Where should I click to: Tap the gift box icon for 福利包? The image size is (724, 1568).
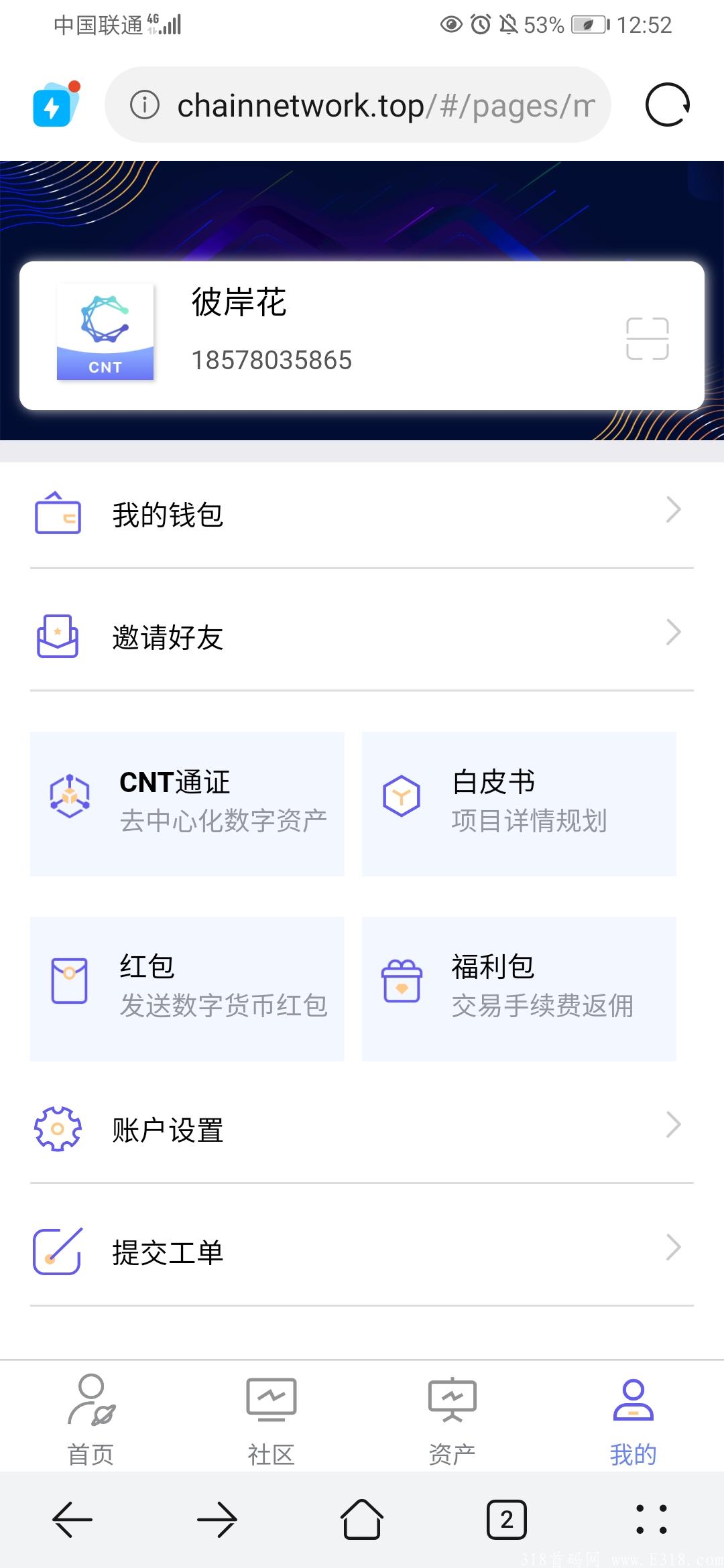pyautogui.click(x=400, y=982)
